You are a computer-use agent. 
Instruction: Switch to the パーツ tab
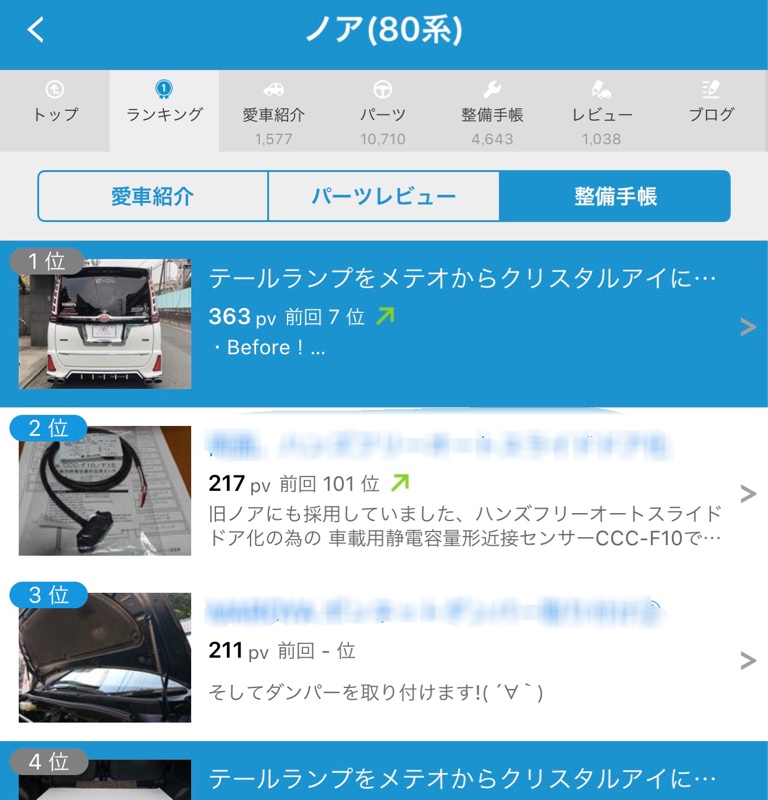click(383, 114)
